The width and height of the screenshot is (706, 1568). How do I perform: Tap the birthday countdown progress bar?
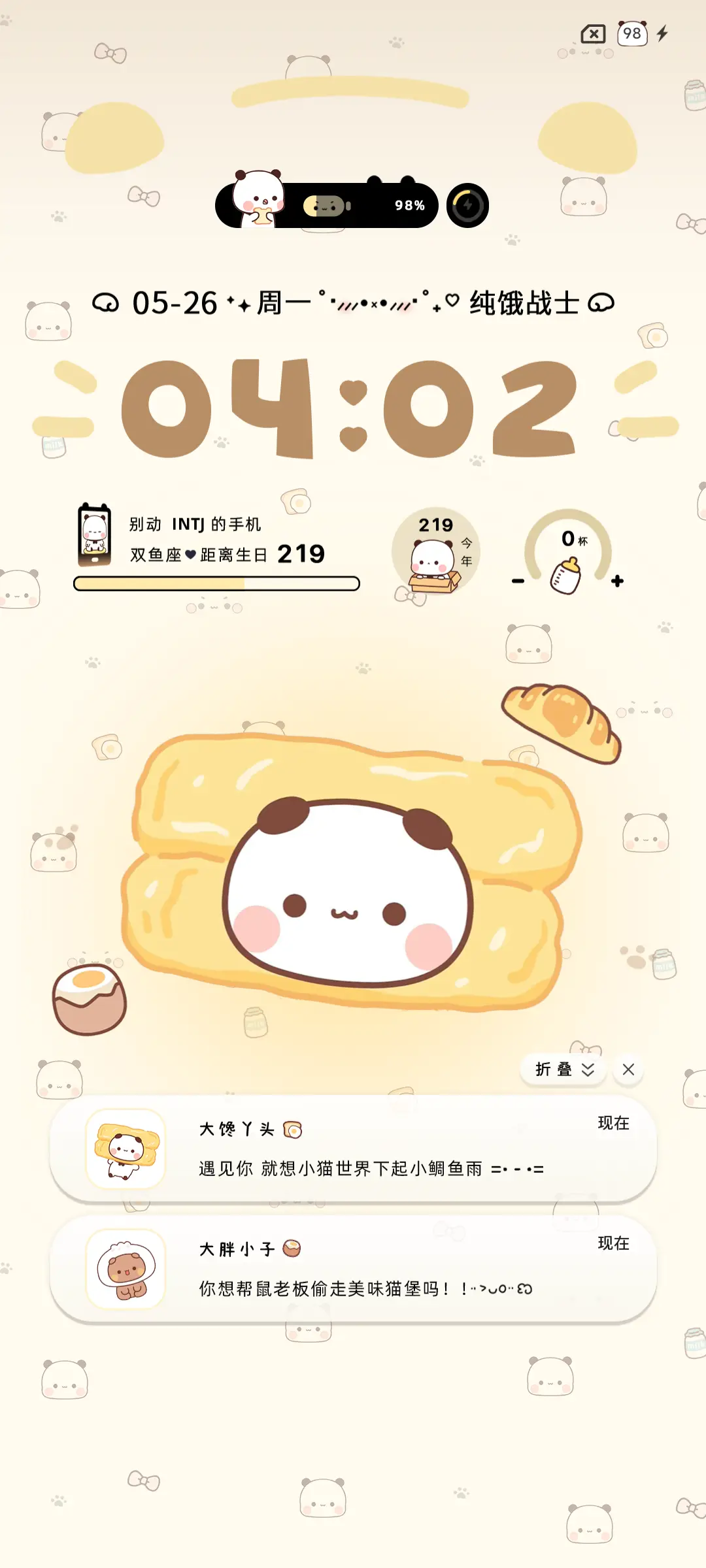[217, 583]
